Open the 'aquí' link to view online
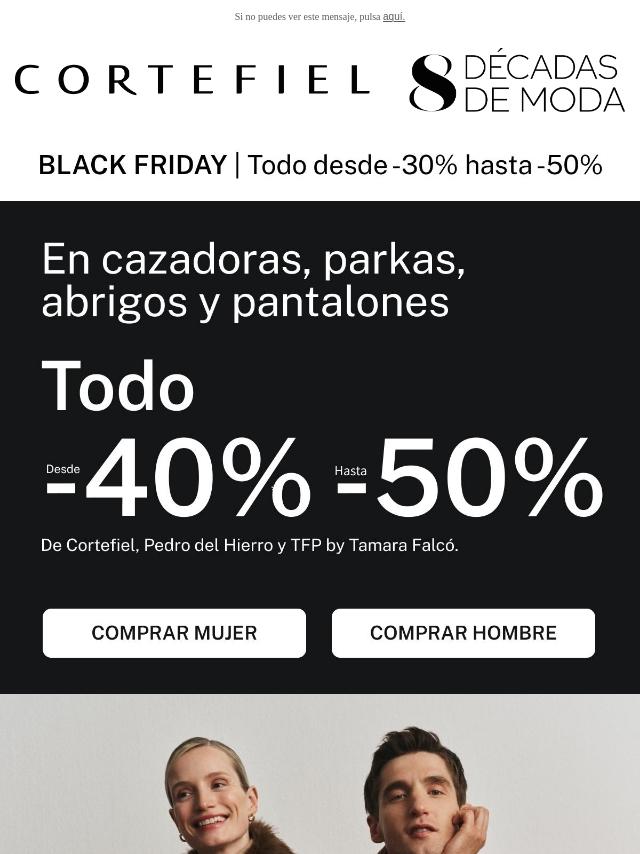Image resolution: width=640 pixels, height=854 pixels. [x=394, y=17]
